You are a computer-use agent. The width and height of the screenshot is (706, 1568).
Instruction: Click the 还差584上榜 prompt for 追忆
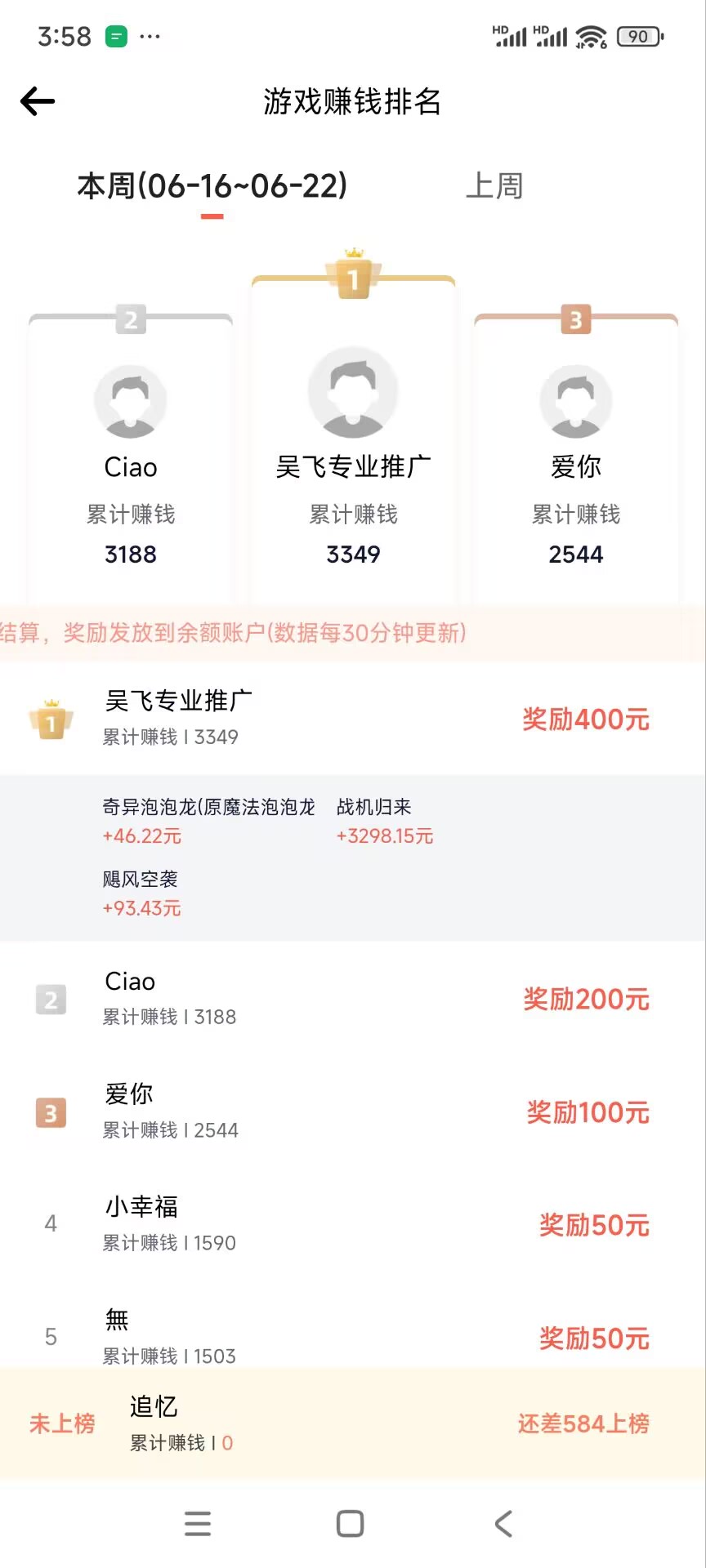click(583, 1423)
